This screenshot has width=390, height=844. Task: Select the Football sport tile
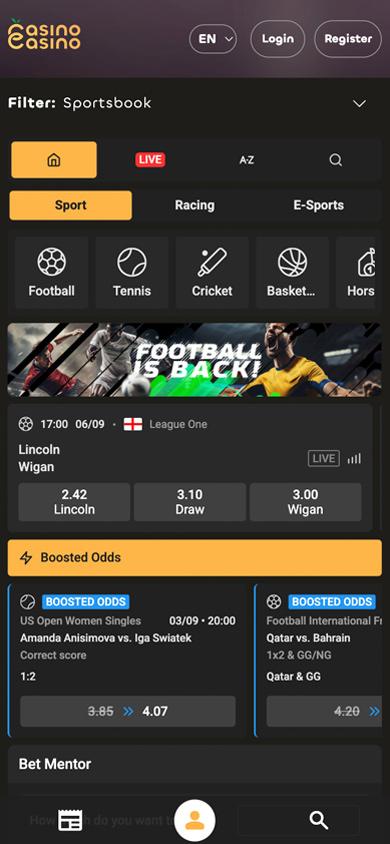pyautogui.click(x=52, y=272)
